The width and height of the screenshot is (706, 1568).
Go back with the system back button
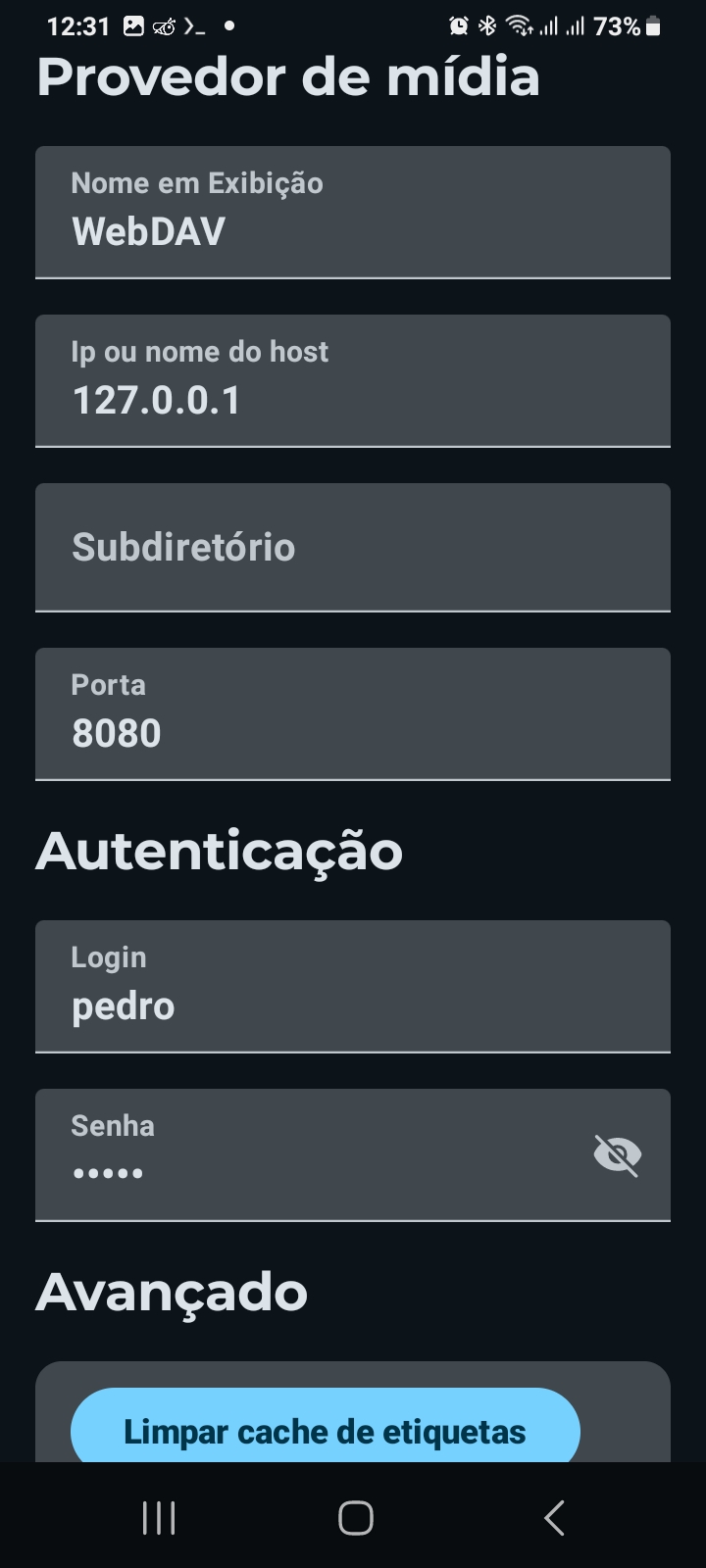click(554, 1518)
